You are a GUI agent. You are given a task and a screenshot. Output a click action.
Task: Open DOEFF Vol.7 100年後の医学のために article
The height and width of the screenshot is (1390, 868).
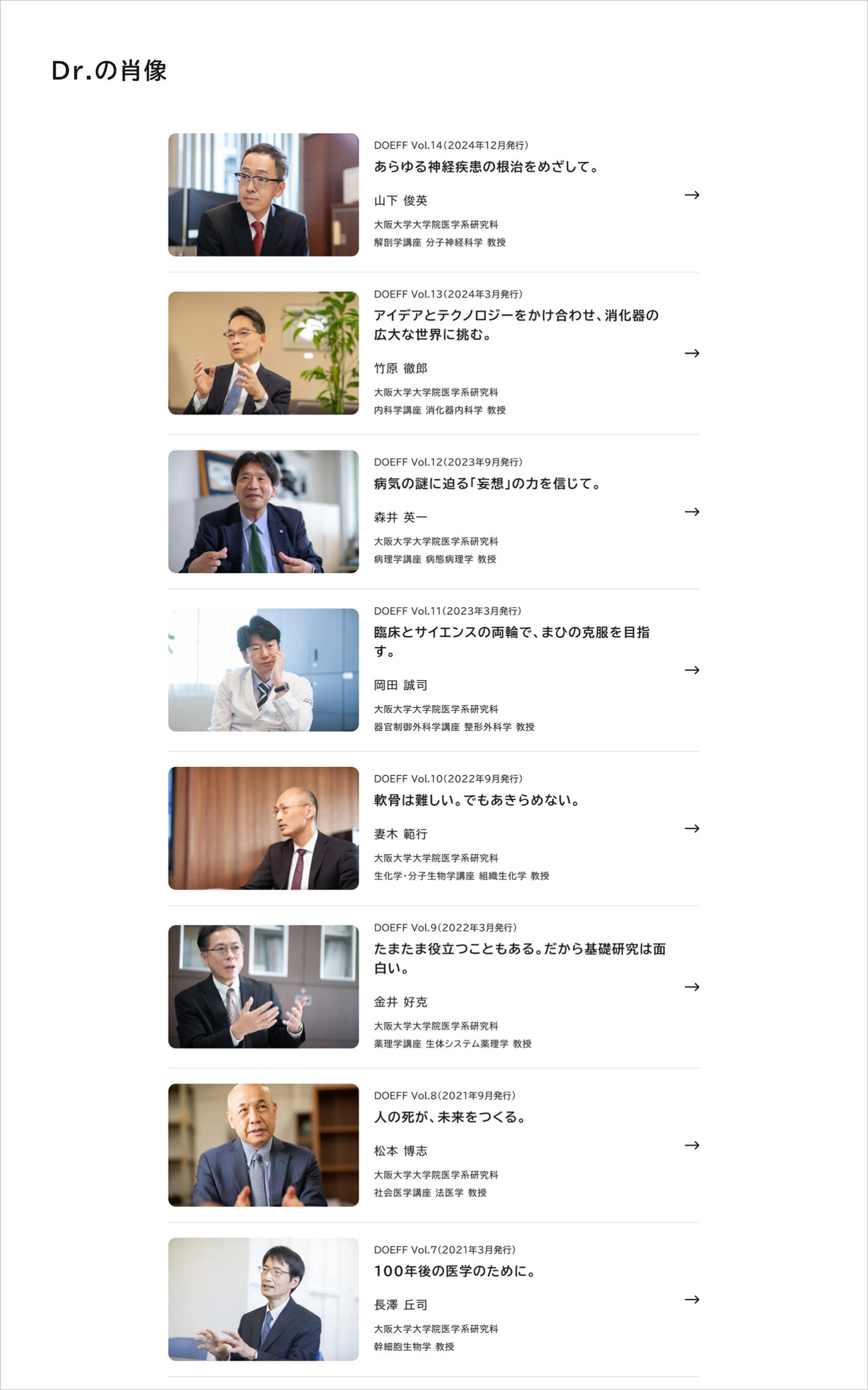point(455,1271)
